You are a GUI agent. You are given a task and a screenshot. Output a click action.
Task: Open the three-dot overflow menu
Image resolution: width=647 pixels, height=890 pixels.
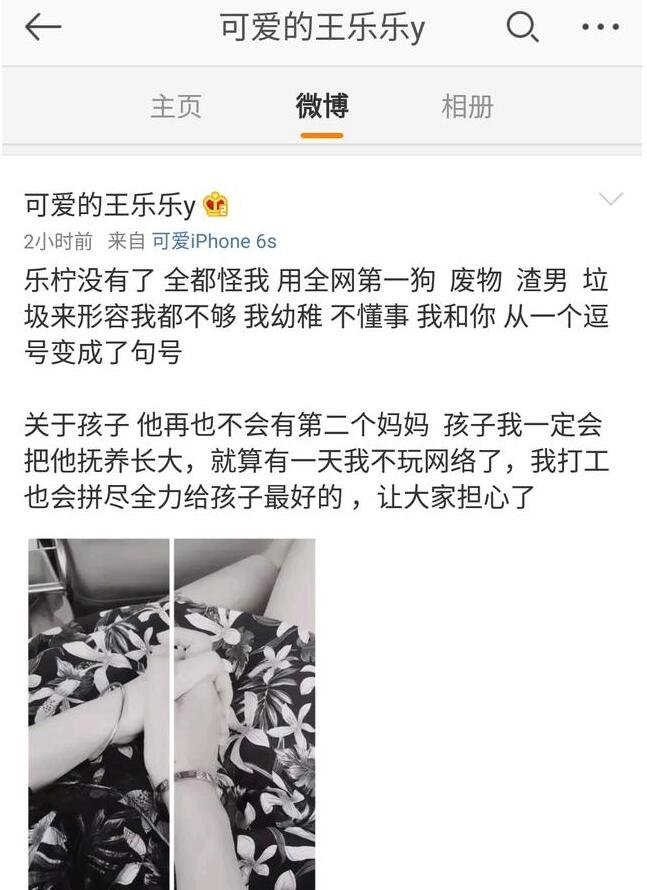(600, 28)
